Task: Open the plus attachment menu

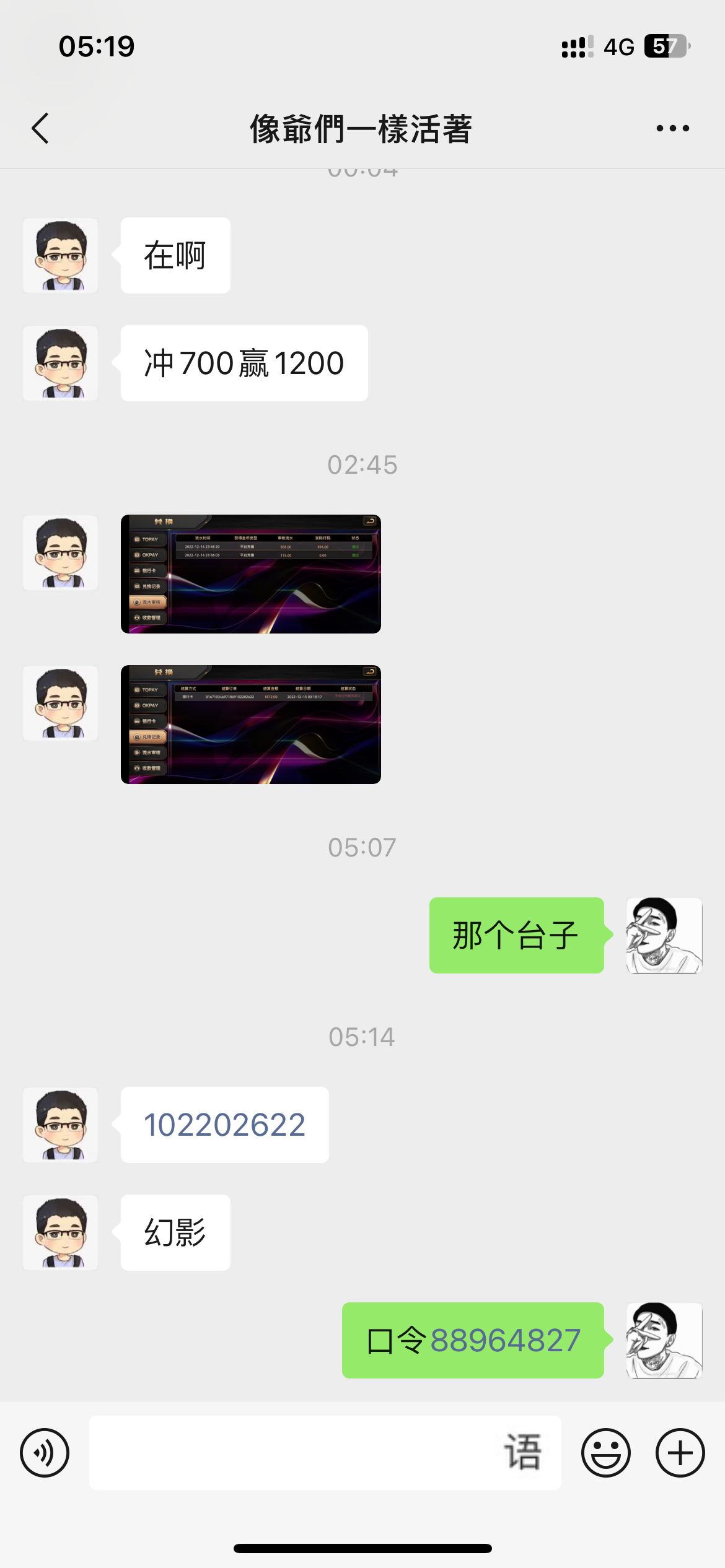Action: pyautogui.click(x=680, y=1453)
